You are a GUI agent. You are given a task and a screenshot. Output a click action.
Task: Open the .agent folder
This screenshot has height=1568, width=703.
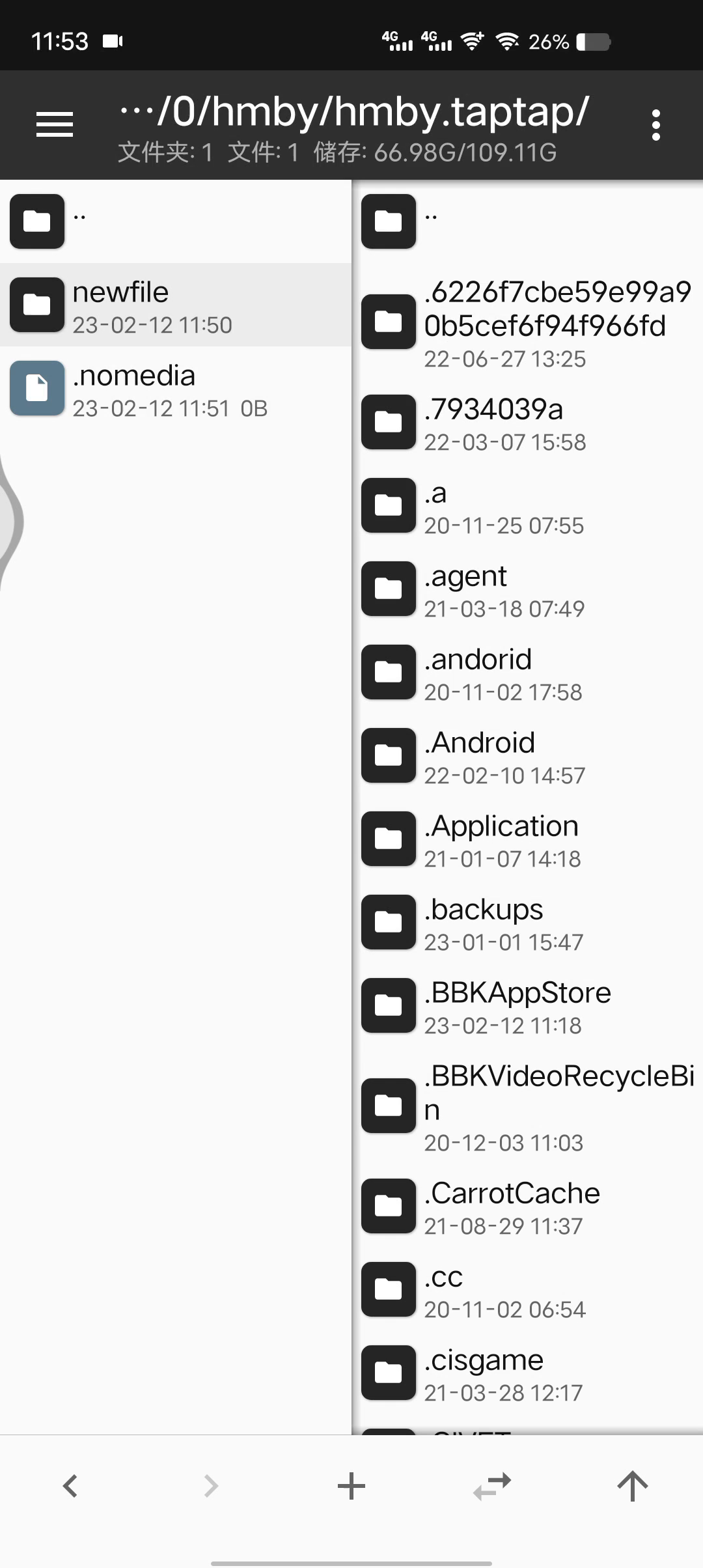[528, 589]
